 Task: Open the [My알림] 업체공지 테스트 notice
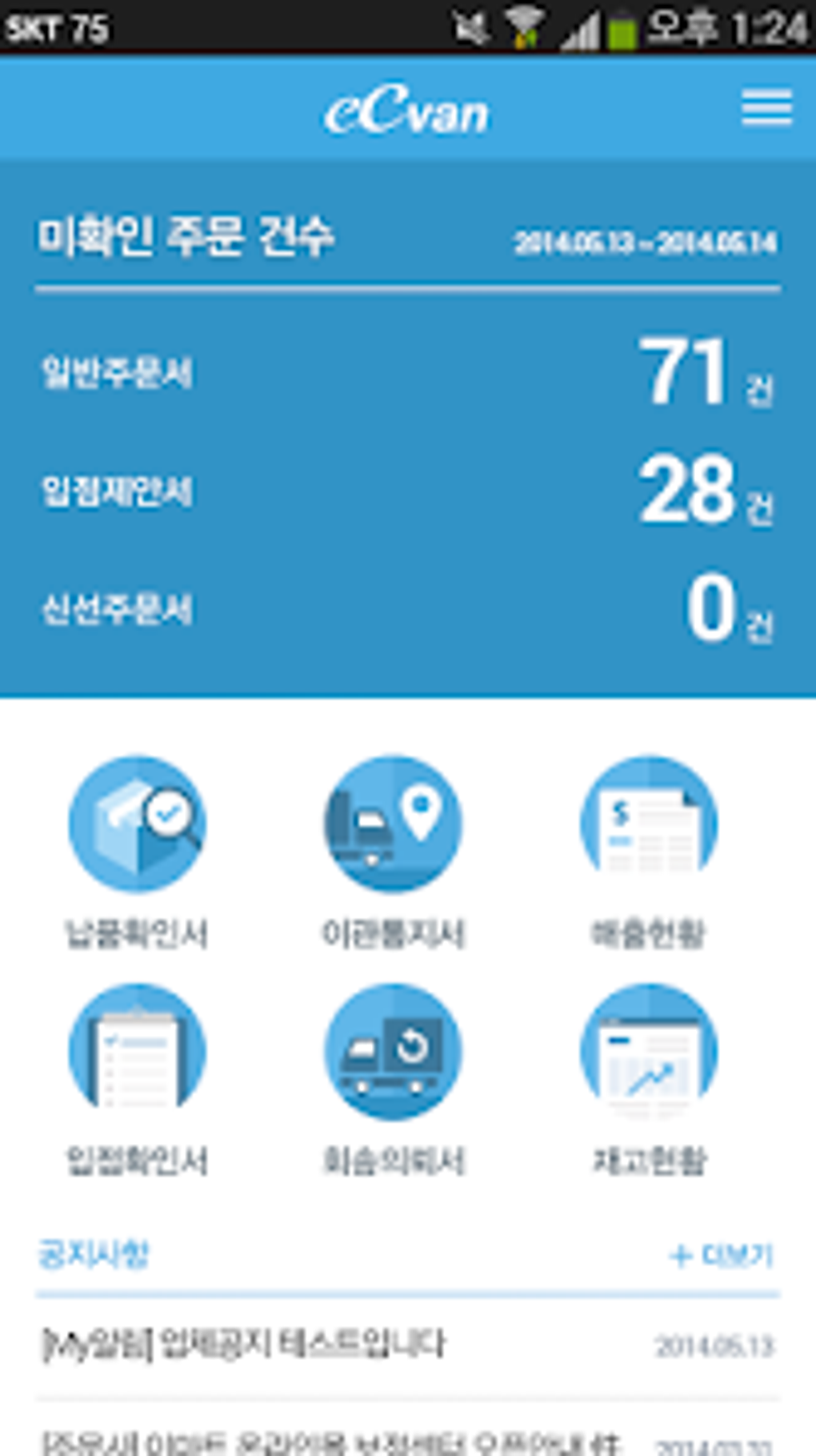408,1345
